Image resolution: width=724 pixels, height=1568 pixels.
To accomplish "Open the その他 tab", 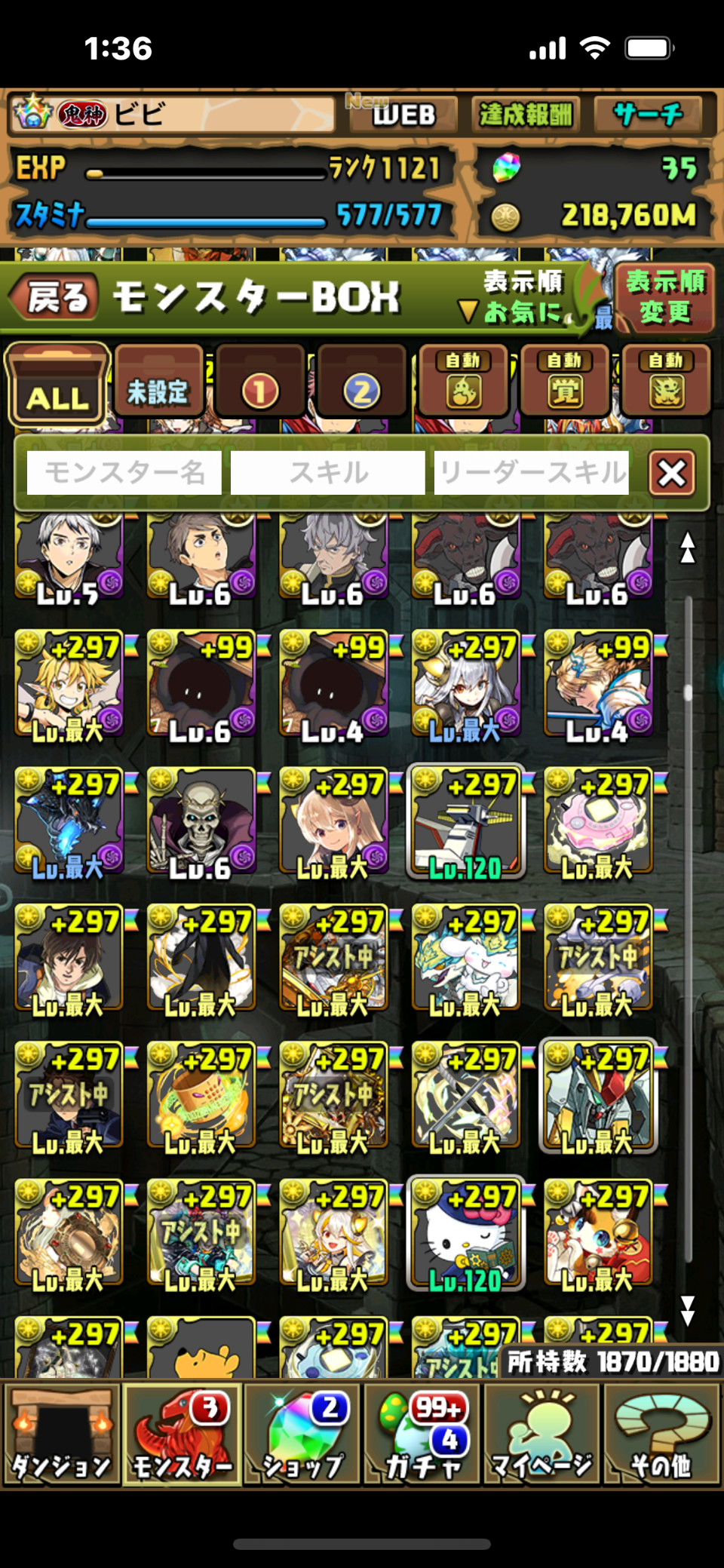I will click(662, 1435).
